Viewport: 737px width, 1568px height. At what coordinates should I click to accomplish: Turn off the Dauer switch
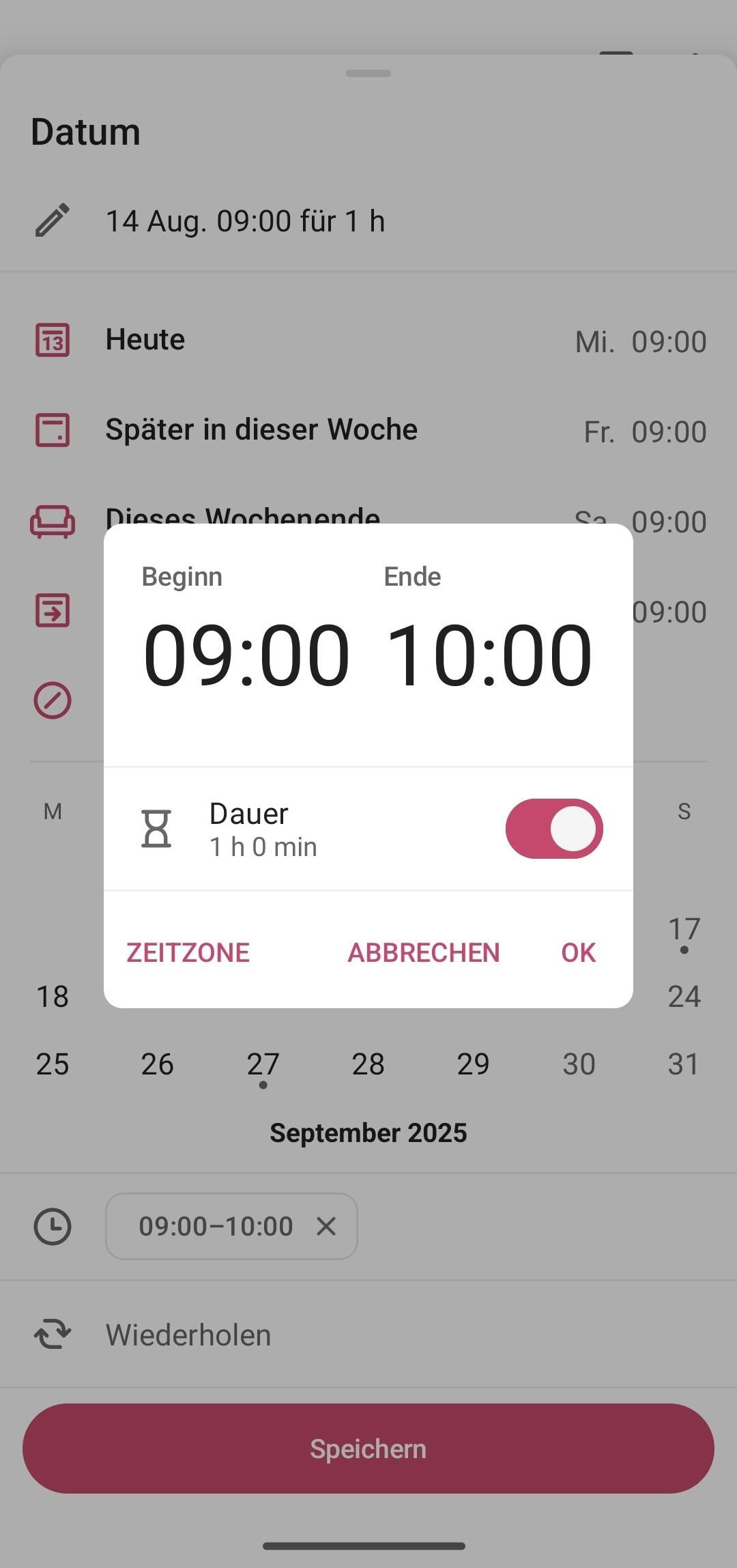(x=553, y=829)
